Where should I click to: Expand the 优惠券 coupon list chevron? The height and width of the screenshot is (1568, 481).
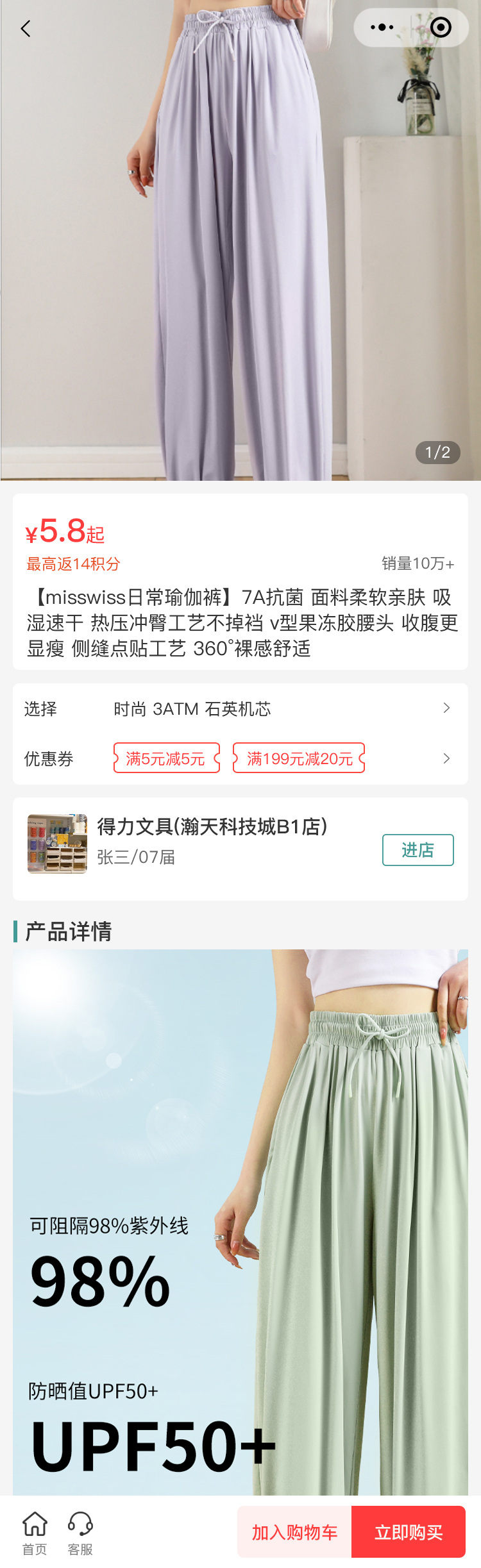tap(446, 758)
